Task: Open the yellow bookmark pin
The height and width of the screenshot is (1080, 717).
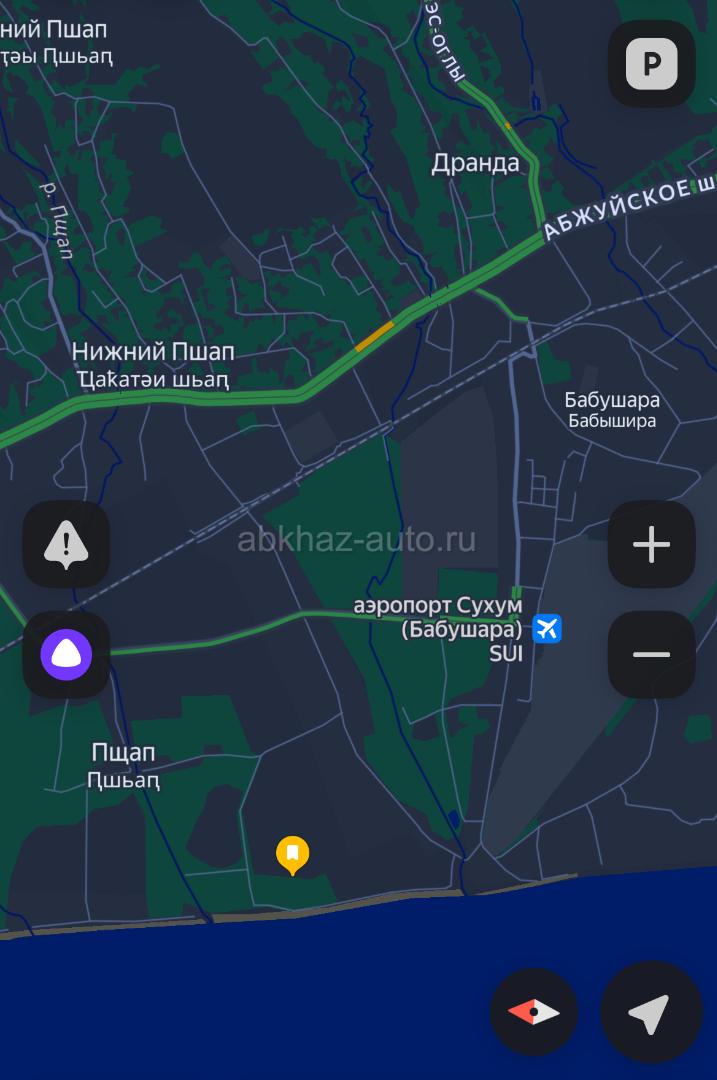Action: tap(292, 854)
